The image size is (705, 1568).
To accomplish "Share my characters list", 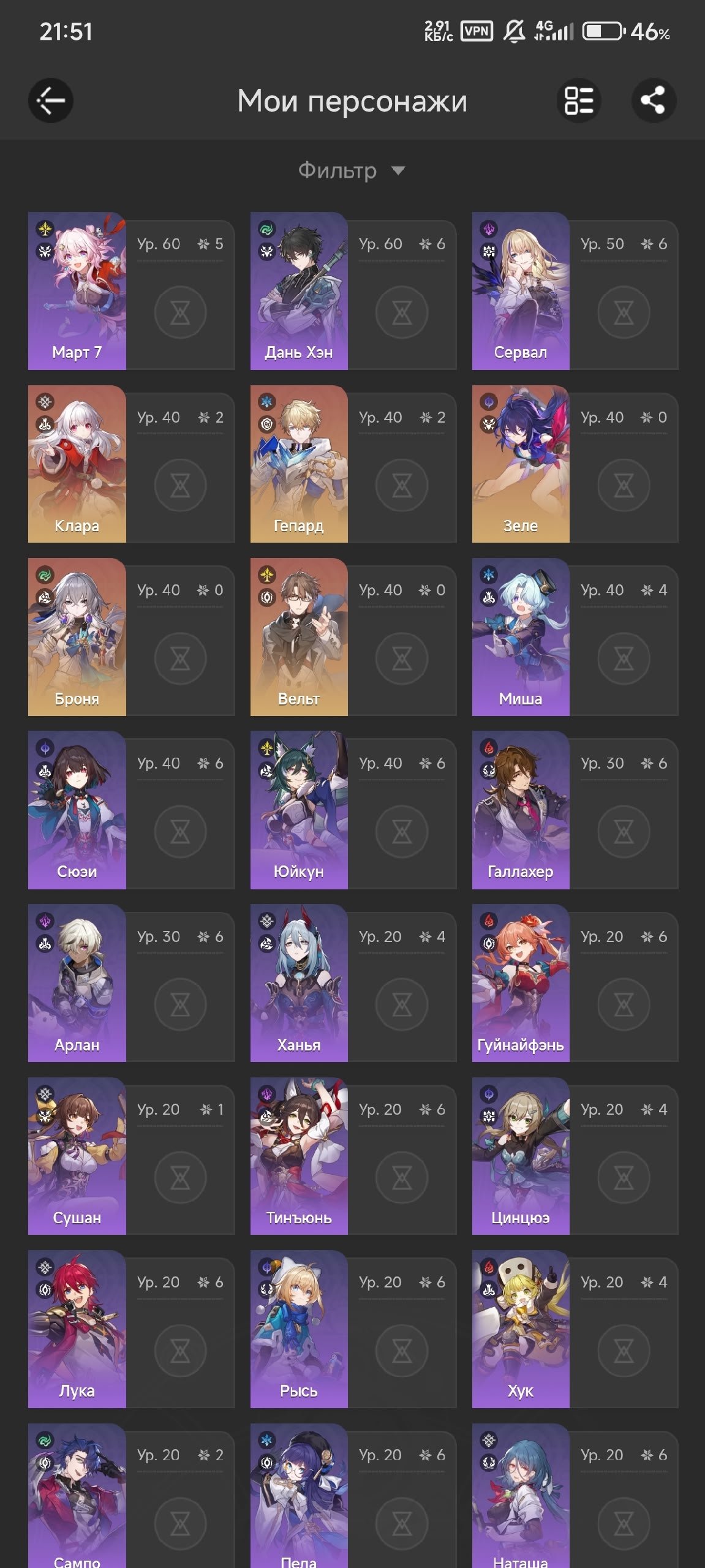I will point(654,100).
